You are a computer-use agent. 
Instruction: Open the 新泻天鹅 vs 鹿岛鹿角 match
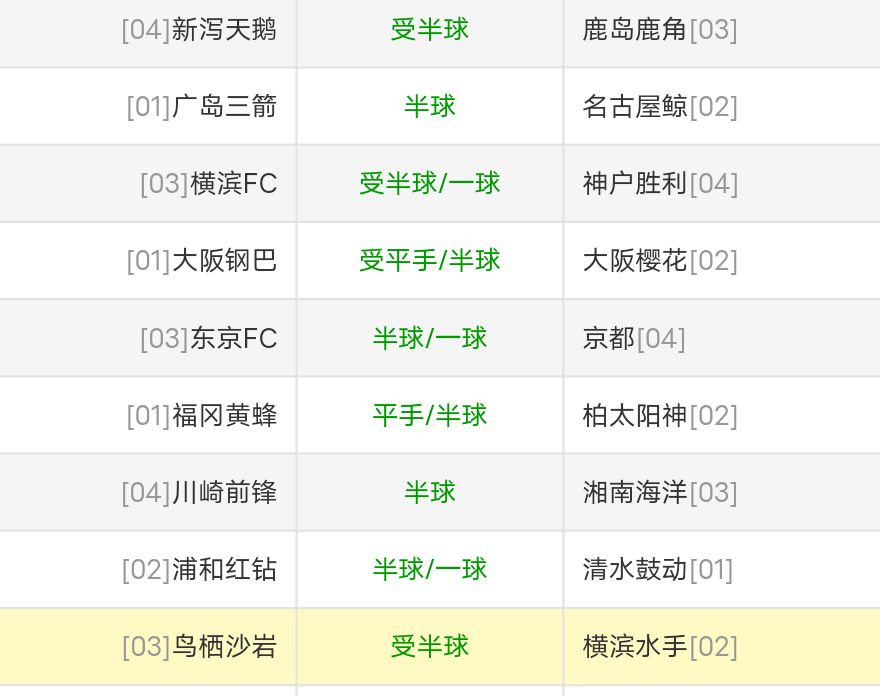point(430,30)
